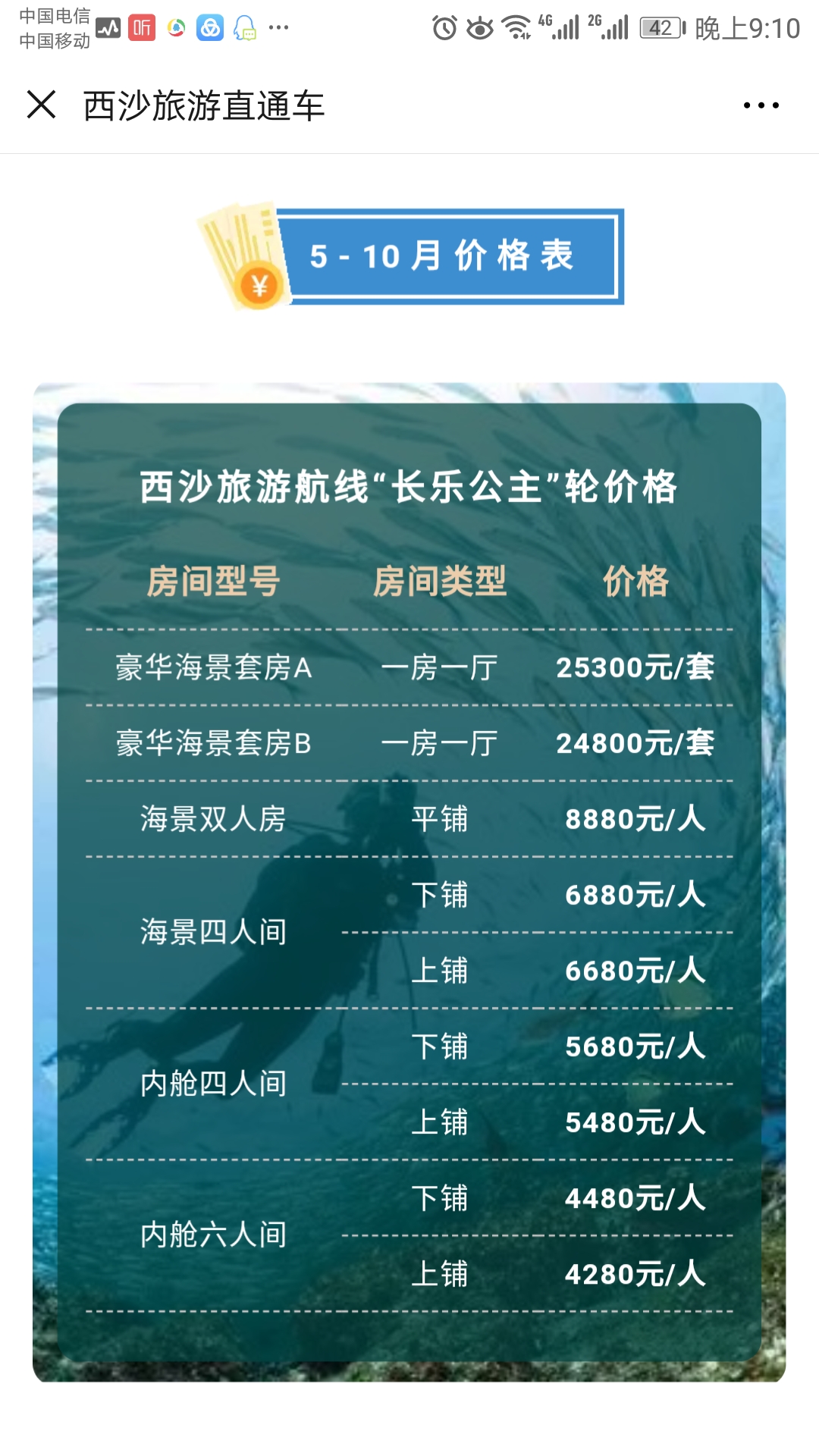Image resolution: width=819 pixels, height=1456 pixels.
Task: Close the 西沙旅游直通车 page
Action: [41, 105]
